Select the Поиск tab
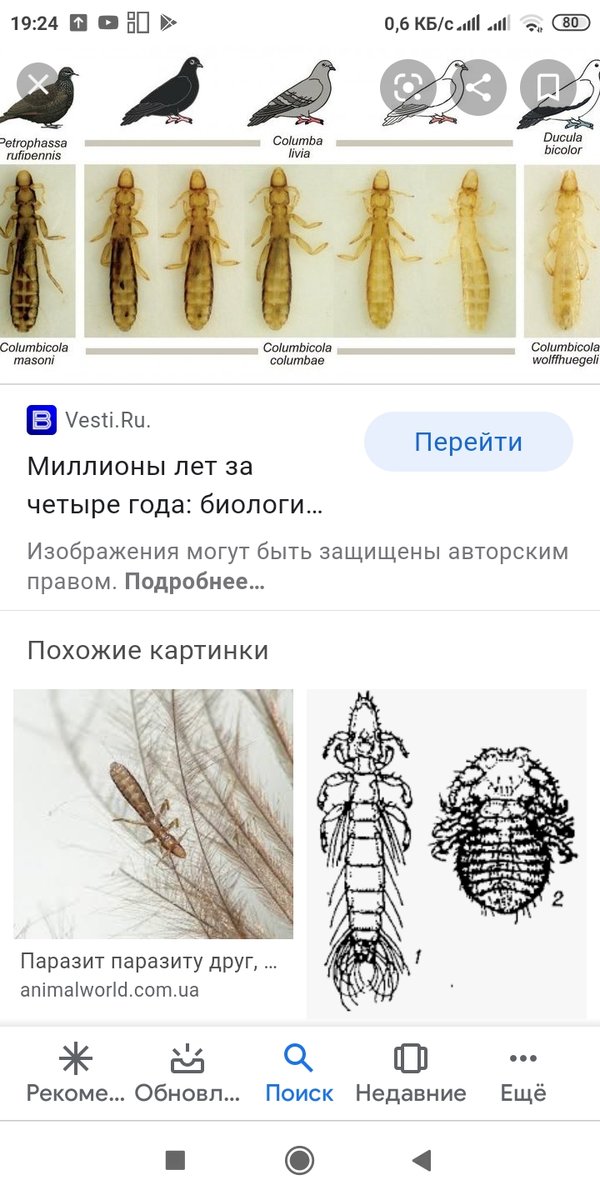This screenshot has height=1200, width=600. coord(299,1073)
